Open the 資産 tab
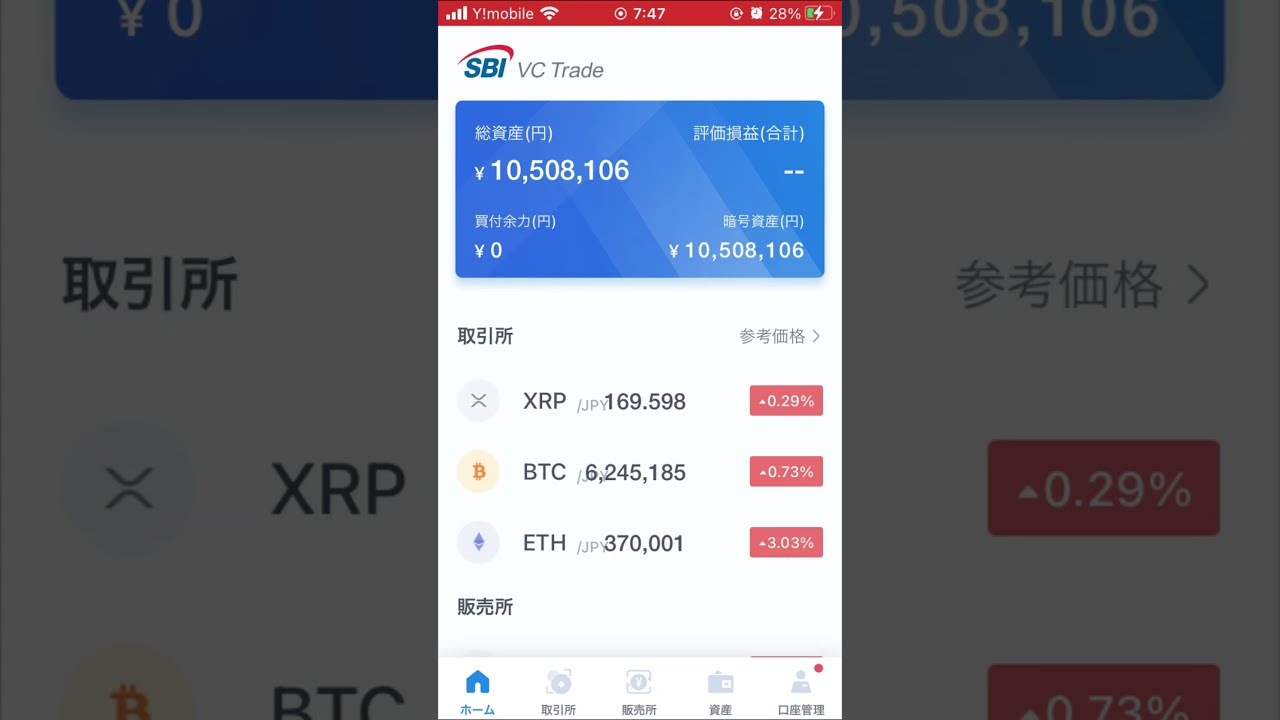The height and width of the screenshot is (720, 1280). pos(720,692)
